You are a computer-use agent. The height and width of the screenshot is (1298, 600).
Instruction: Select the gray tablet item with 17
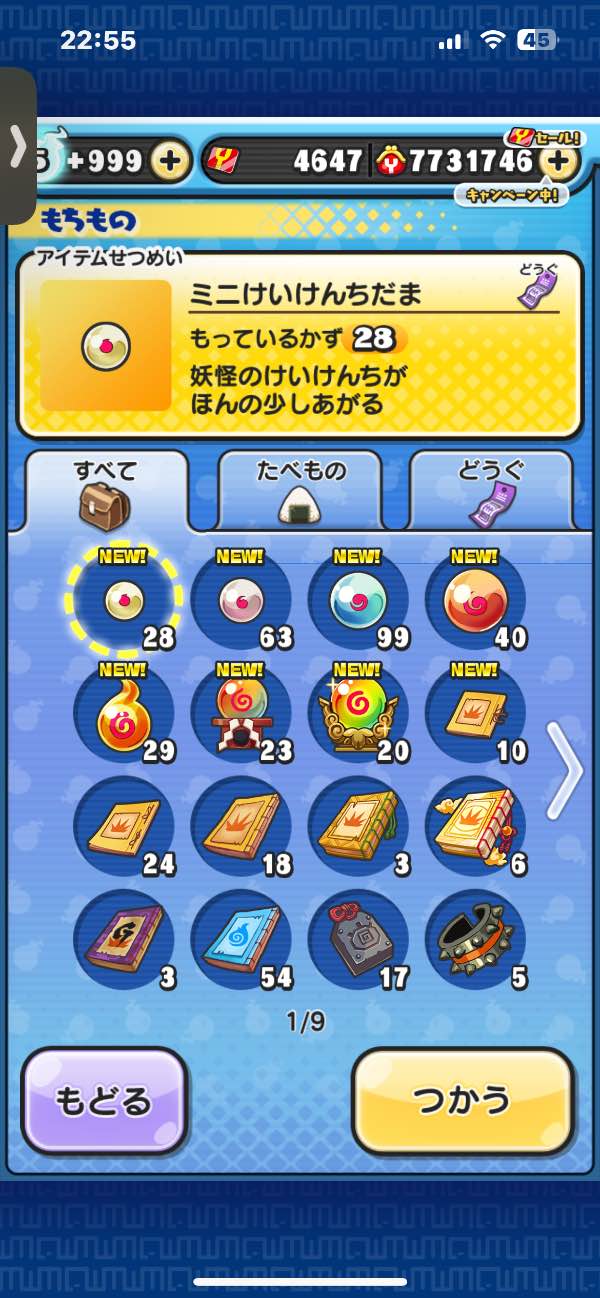pos(358,940)
